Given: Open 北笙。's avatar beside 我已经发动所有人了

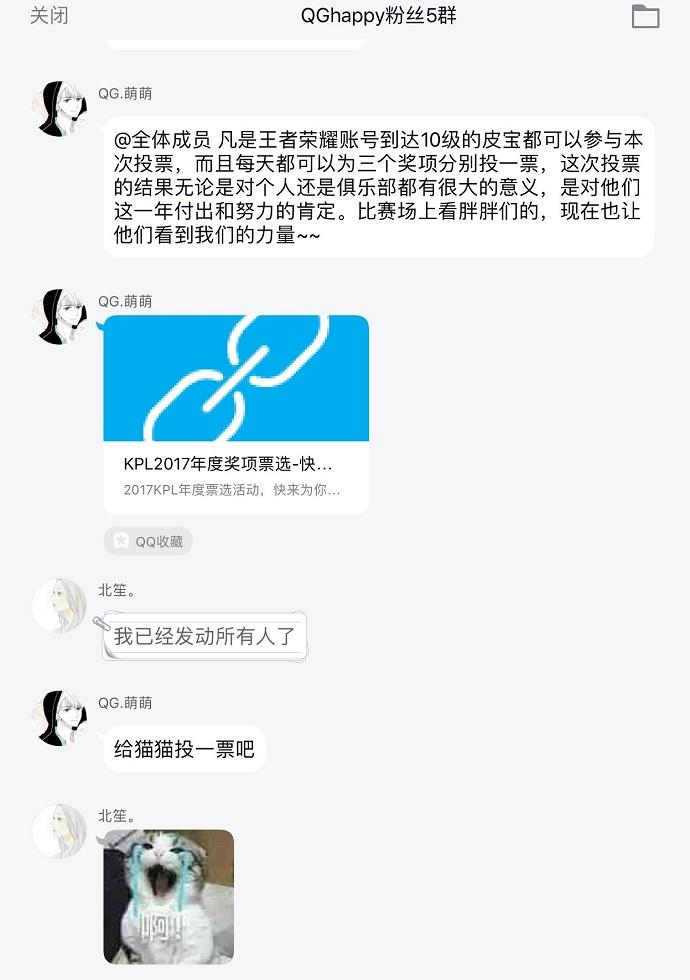Looking at the screenshot, I should 60,605.
